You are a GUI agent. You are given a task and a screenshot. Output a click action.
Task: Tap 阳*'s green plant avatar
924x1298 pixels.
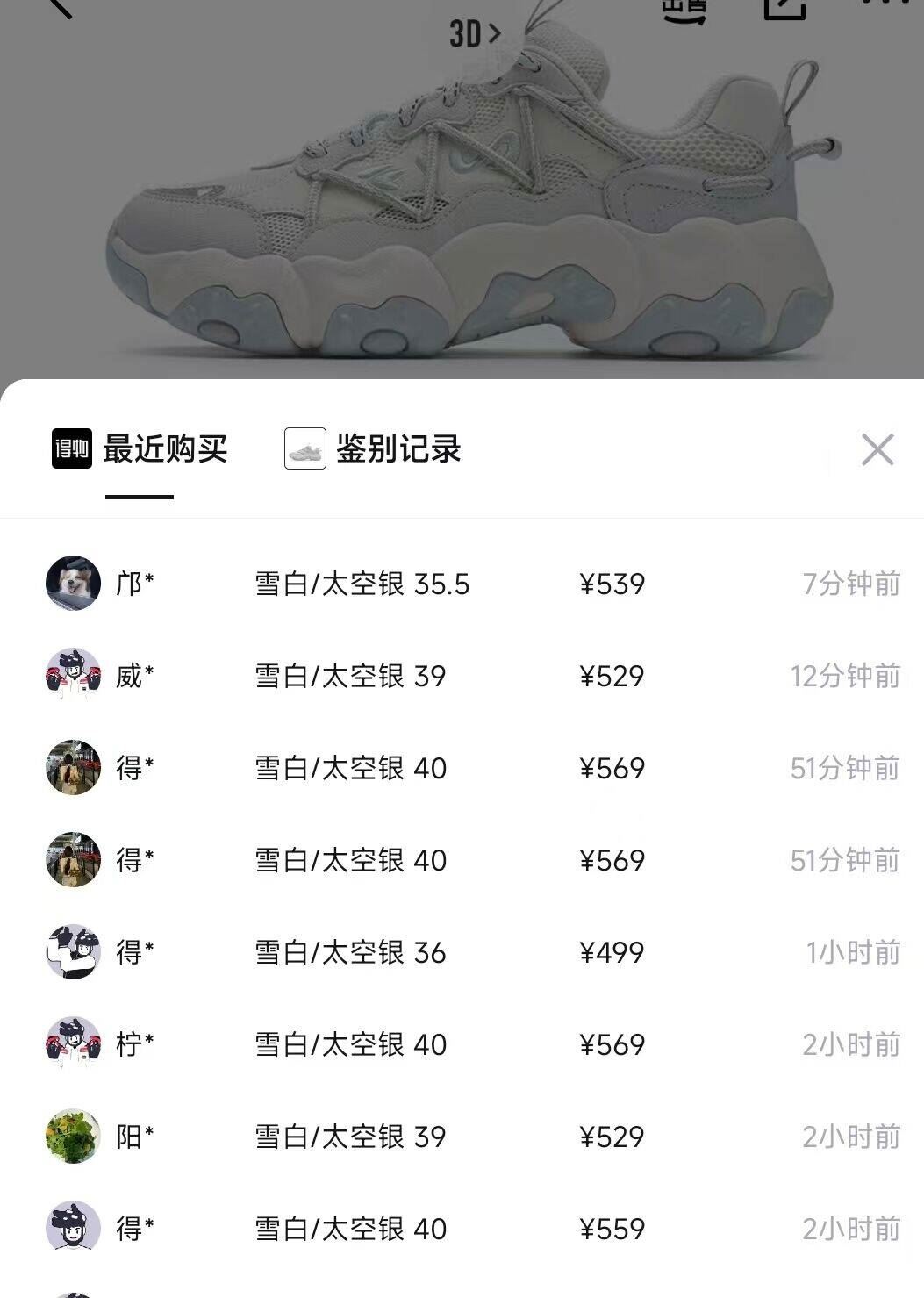click(x=72, y=1135)
